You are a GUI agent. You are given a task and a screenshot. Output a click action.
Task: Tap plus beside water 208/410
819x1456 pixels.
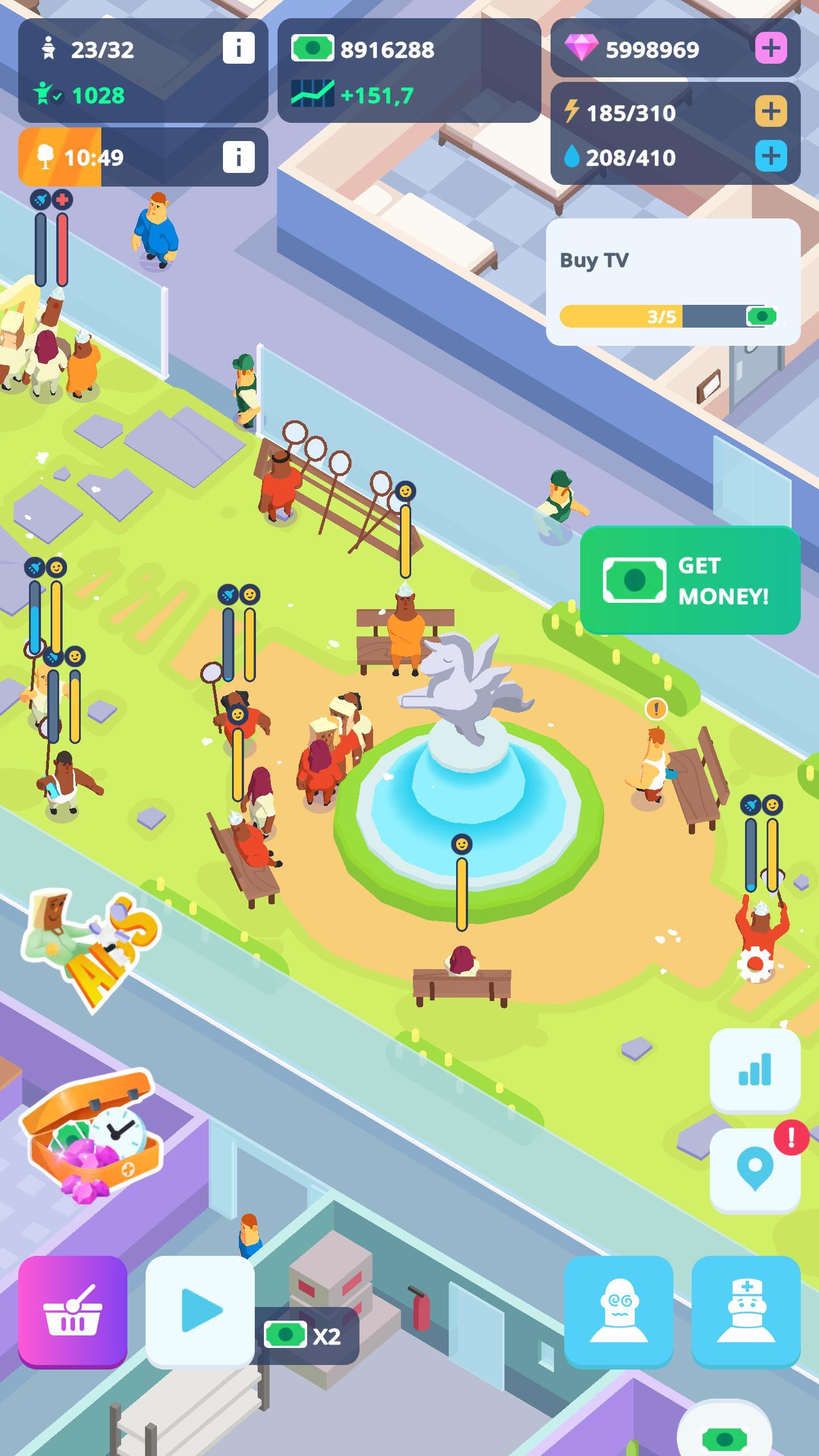[x=771, y=155]
